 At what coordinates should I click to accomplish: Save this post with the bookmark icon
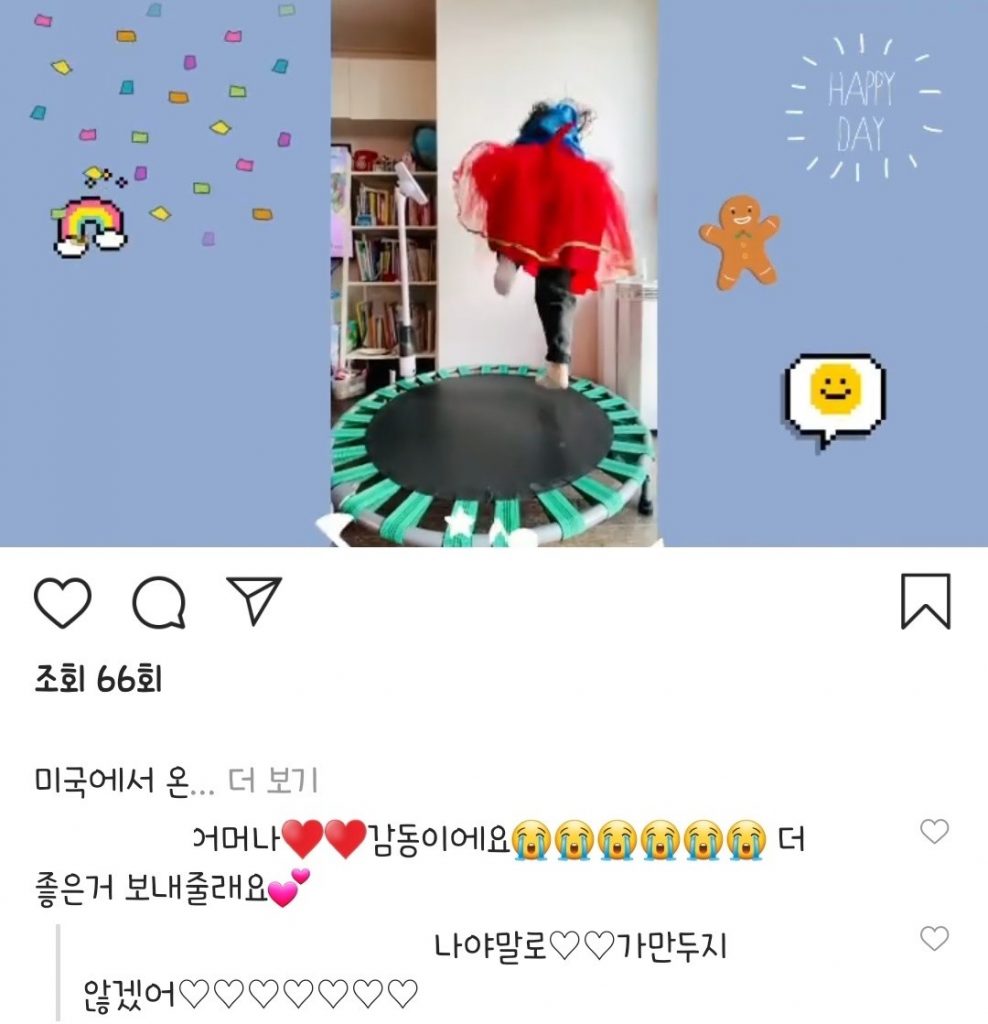pos(925,602)
